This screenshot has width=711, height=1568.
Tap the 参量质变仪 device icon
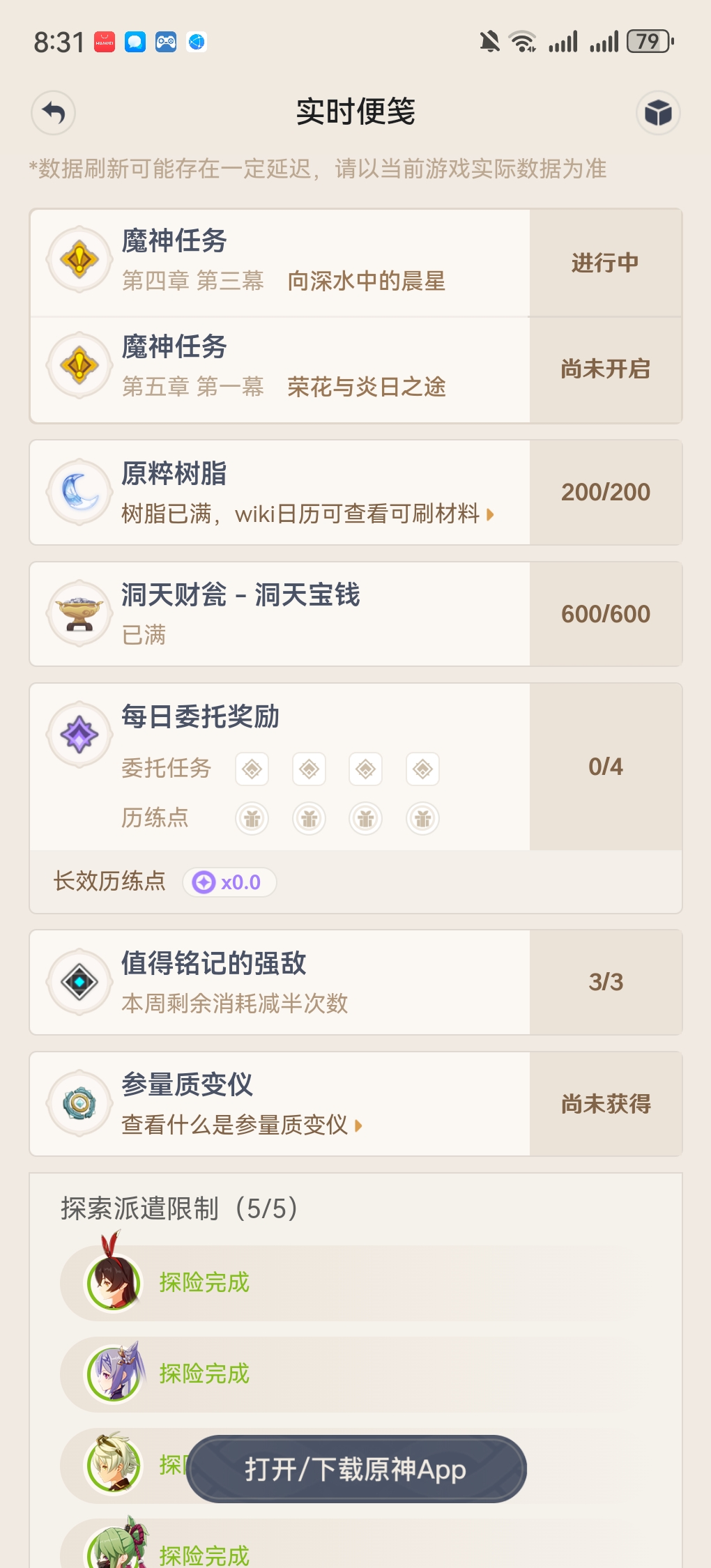click(x=79, y=1105)
